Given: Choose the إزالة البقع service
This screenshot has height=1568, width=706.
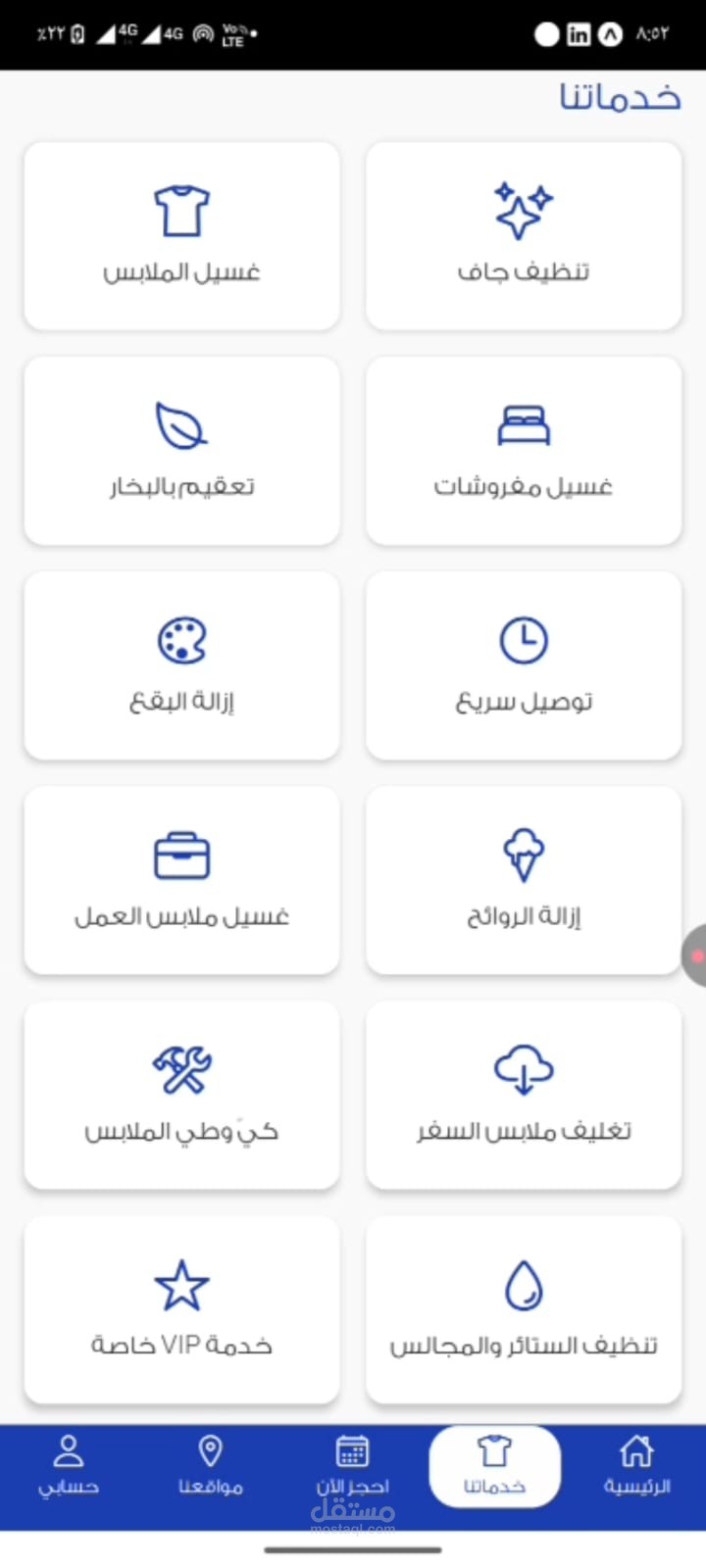Looking at the screenshot, I should click(181, 665).
